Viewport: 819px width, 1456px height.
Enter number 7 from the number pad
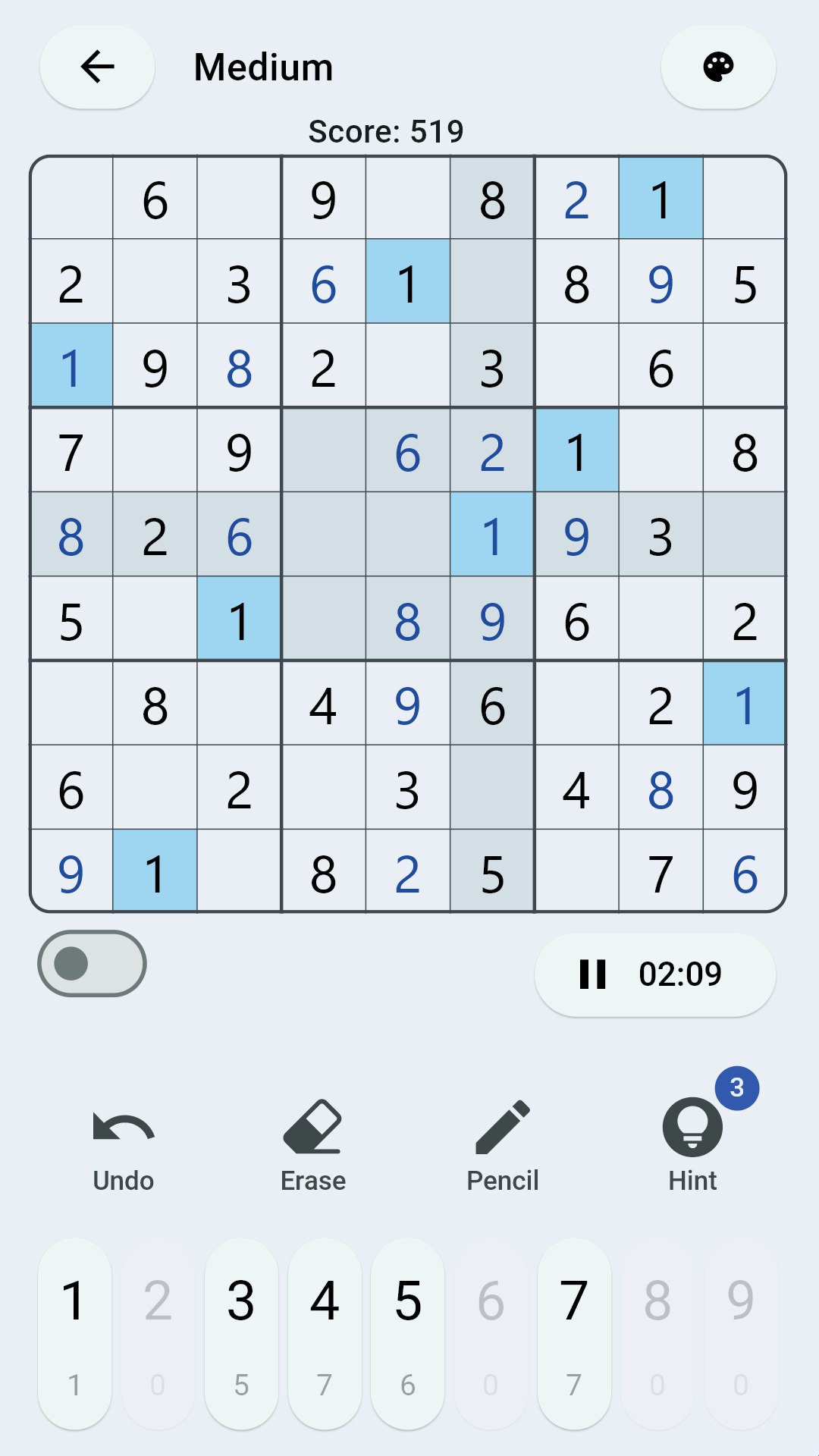click(574, 1332)
